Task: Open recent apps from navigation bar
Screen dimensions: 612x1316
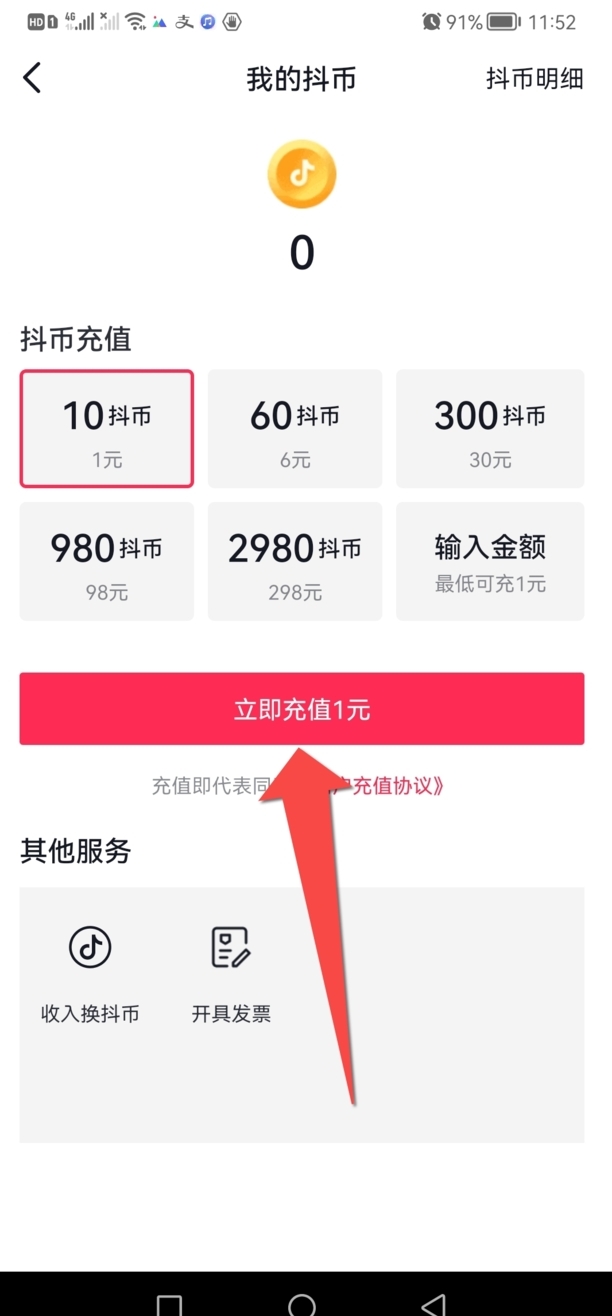Action: click(x=170, y=1304)
